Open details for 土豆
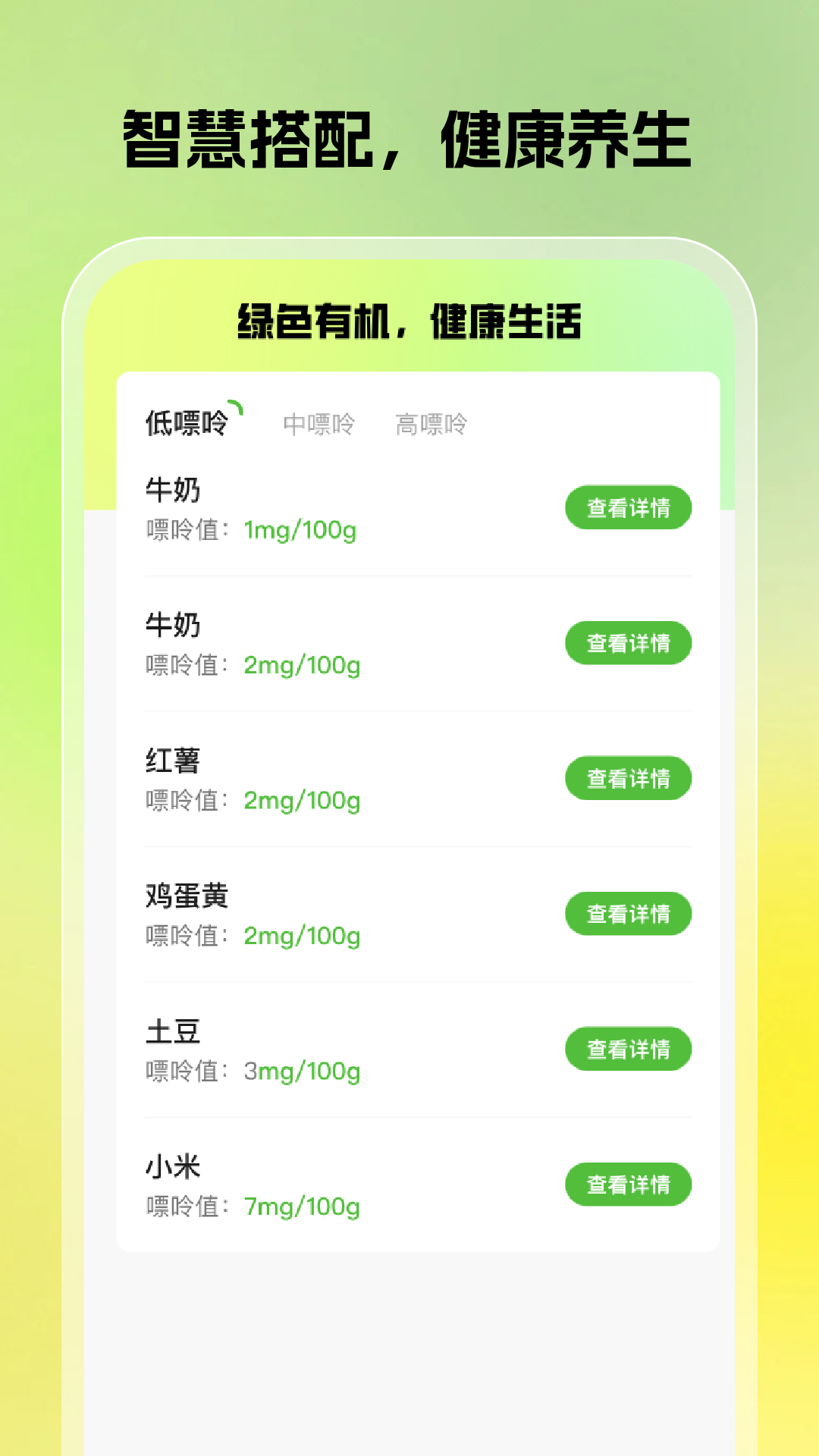Image resolution: width=819 pixels, height=1456 pixels. click(628, 1050)
